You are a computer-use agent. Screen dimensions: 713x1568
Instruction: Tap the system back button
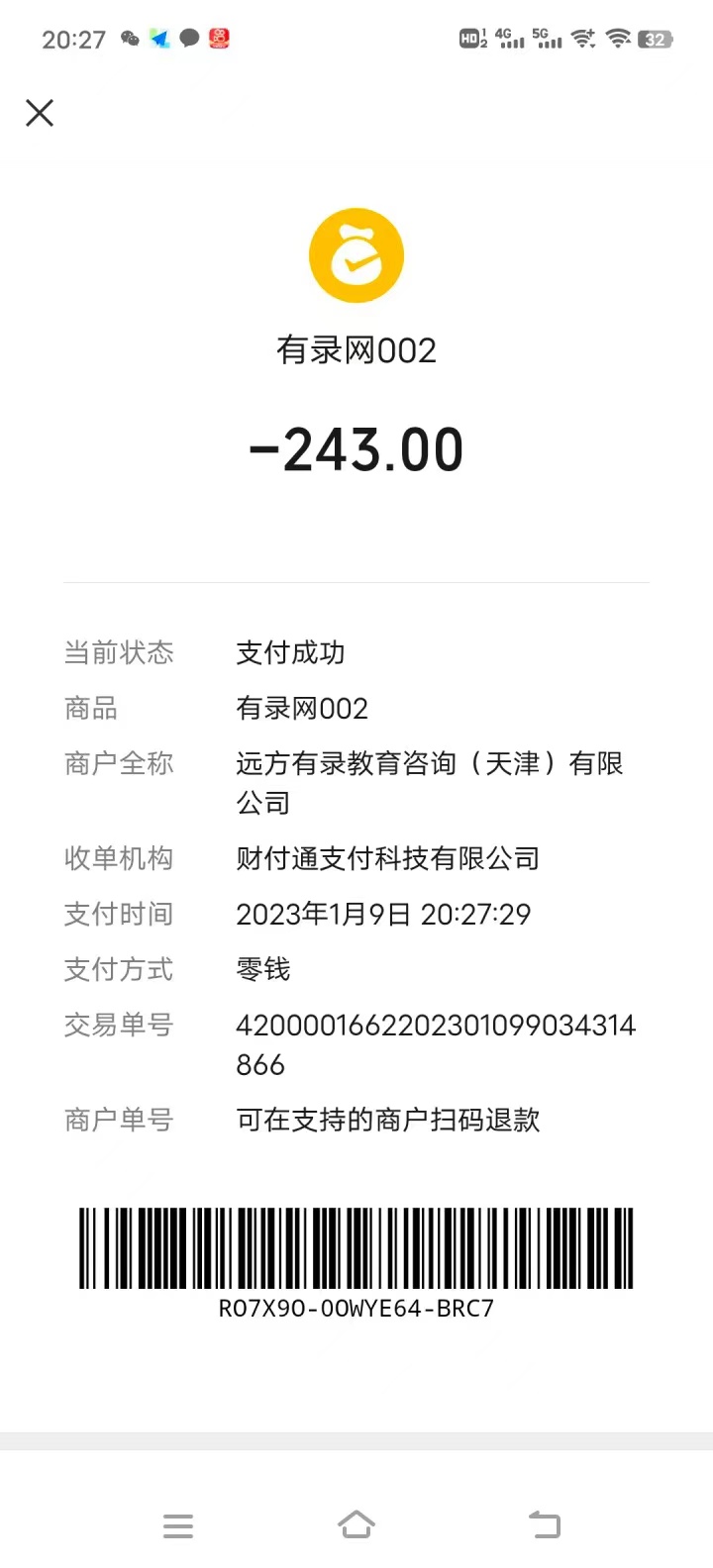pyautogui.click(x=544, y=1524)
